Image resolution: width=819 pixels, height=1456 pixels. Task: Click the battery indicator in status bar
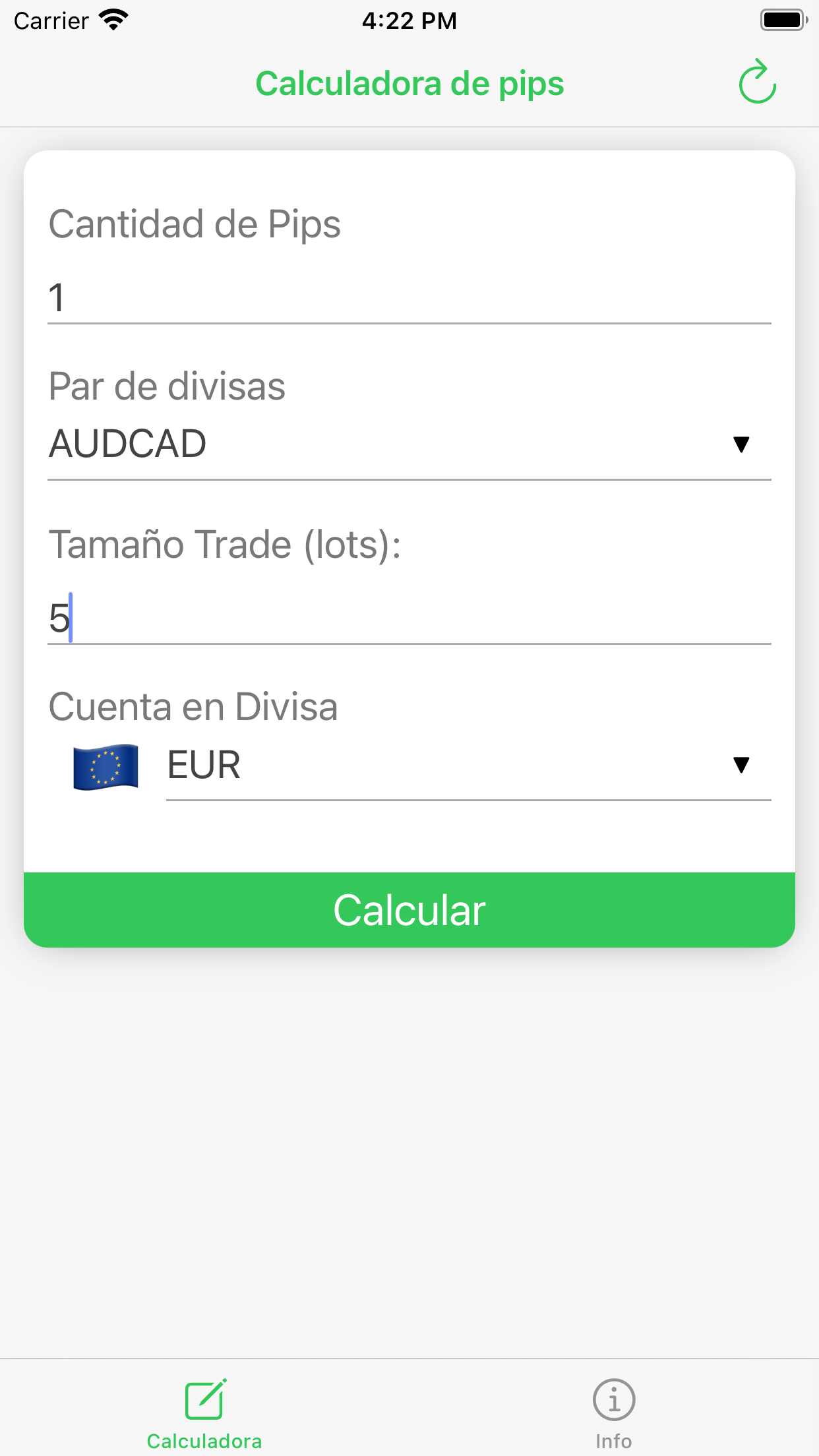[783, 20]
